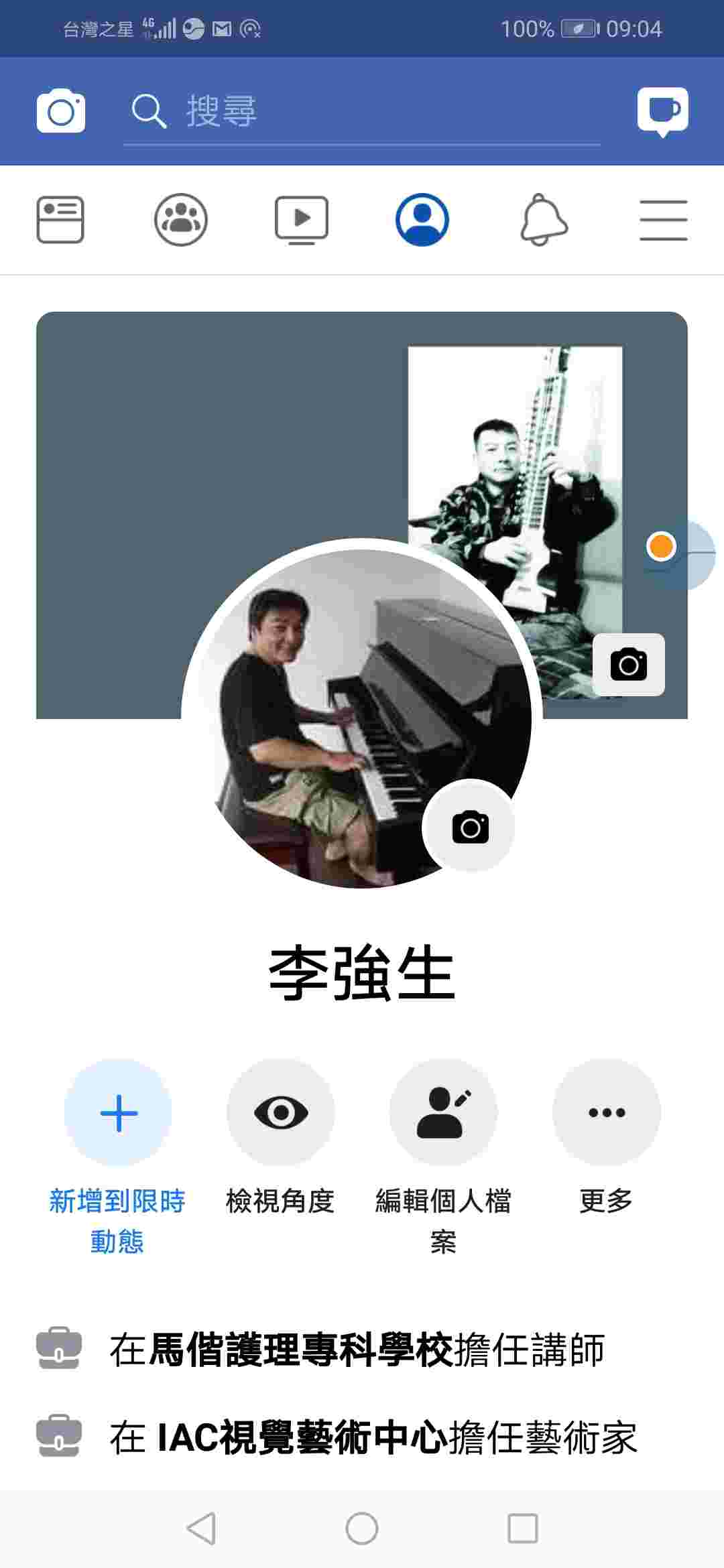Viewport: 724px width, 1568px height.
Task: Switch to the Friends section
Action: click(x=180, y=219)
